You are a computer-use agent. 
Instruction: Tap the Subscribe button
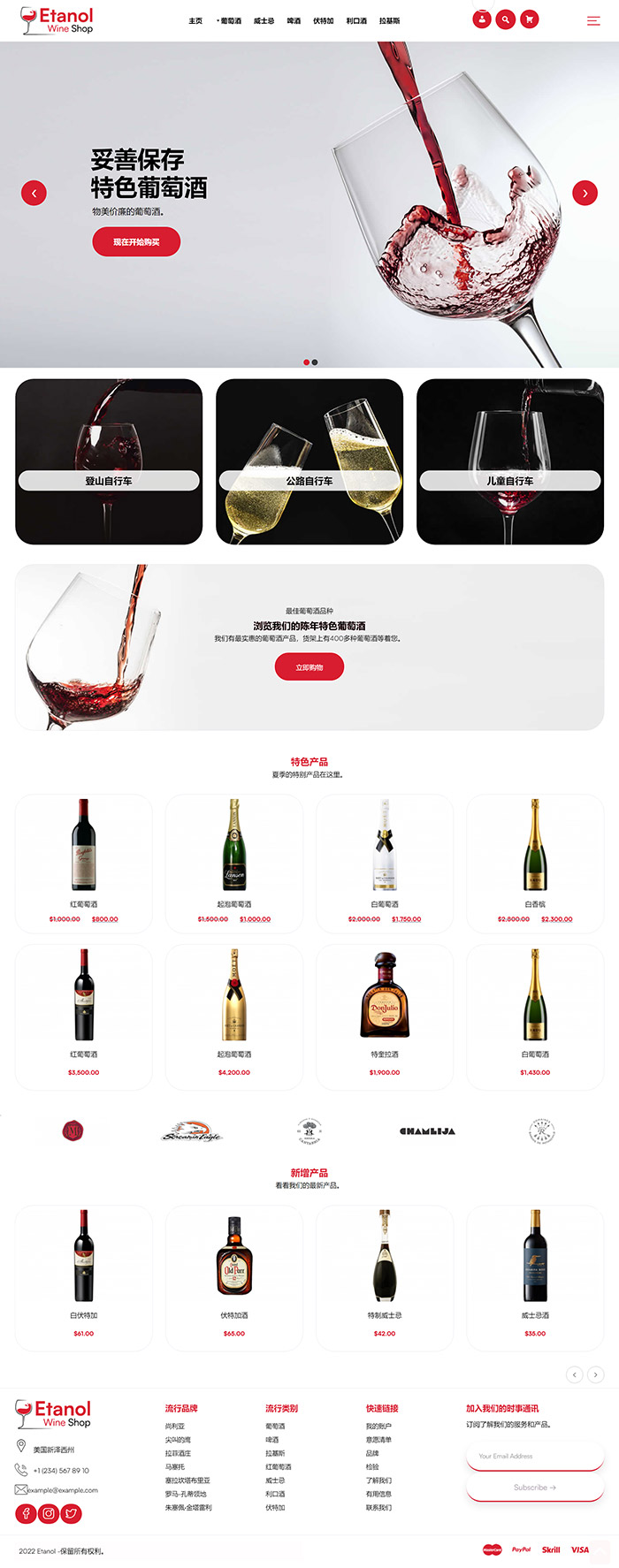(x=535, y=1488)
